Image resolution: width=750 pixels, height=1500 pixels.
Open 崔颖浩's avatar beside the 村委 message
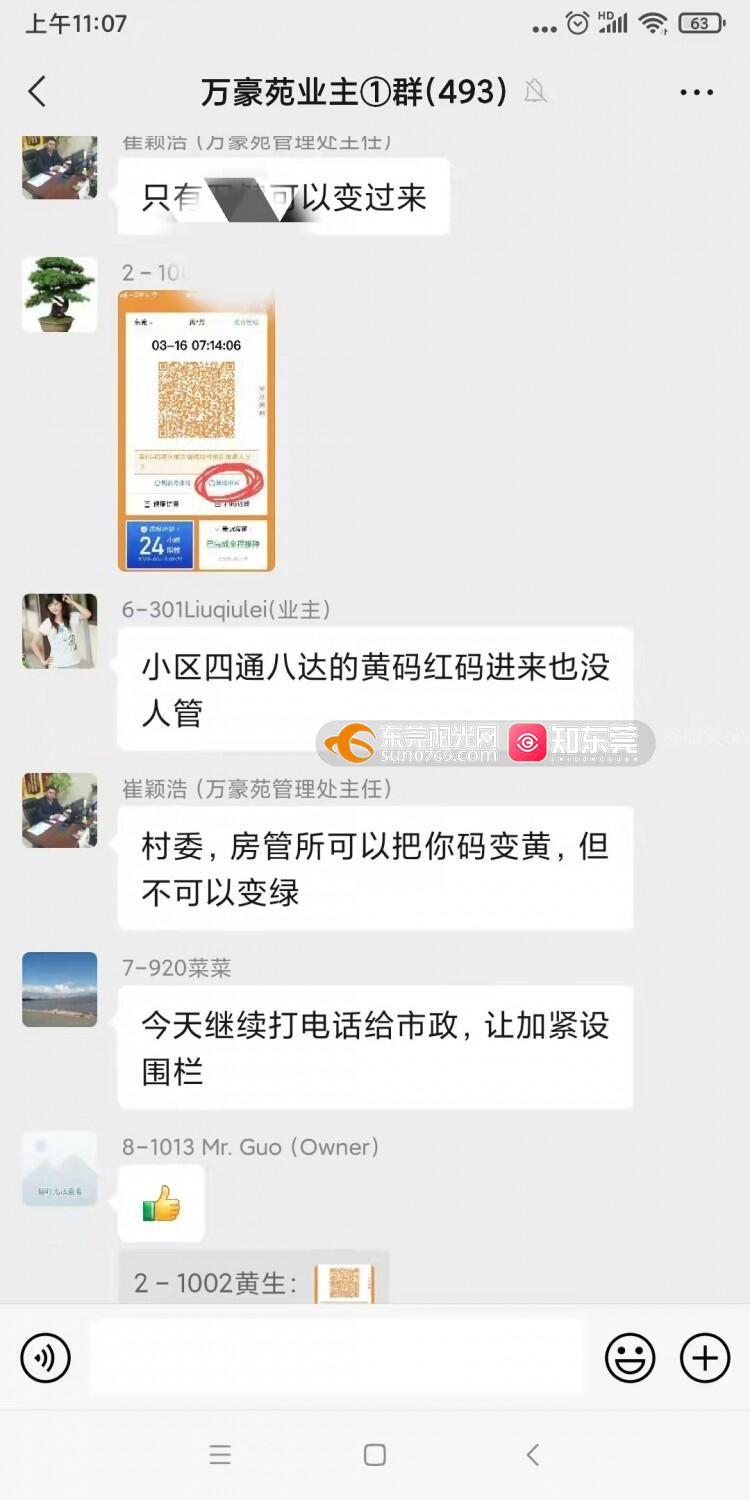click(60, 810)
